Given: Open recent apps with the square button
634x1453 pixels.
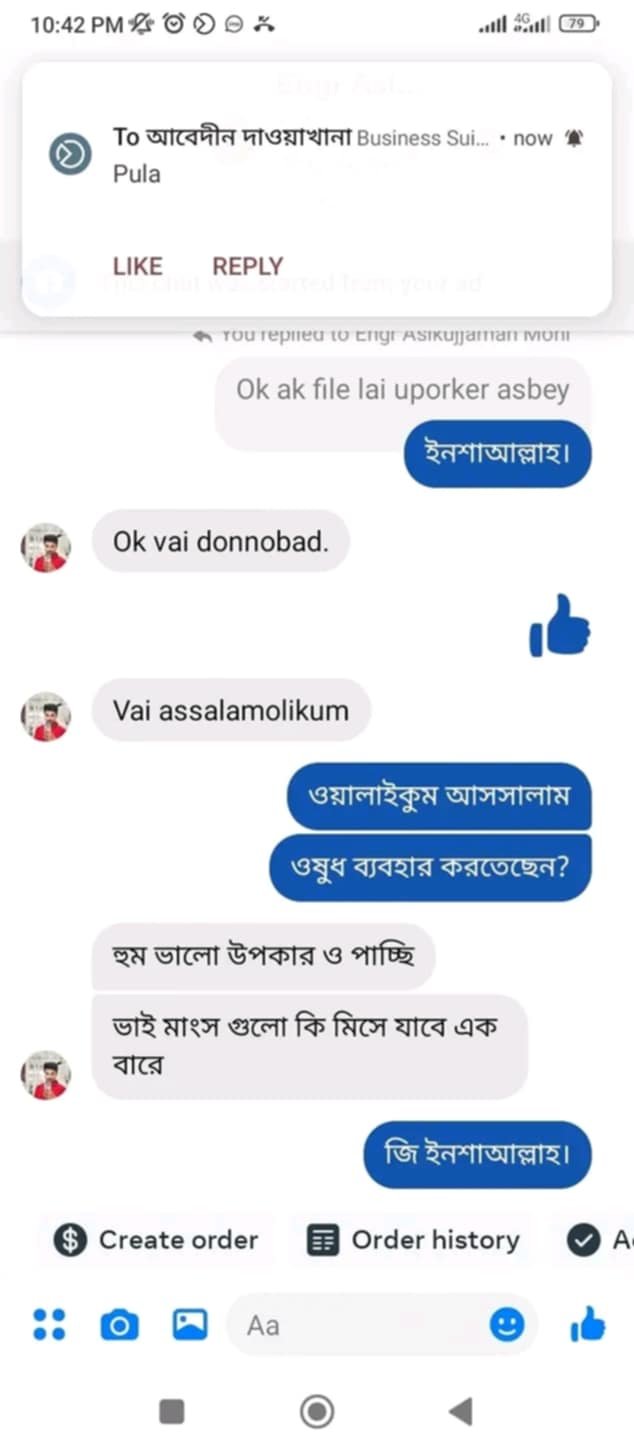Looking at the screenshot, I should tap(172, 1411).
